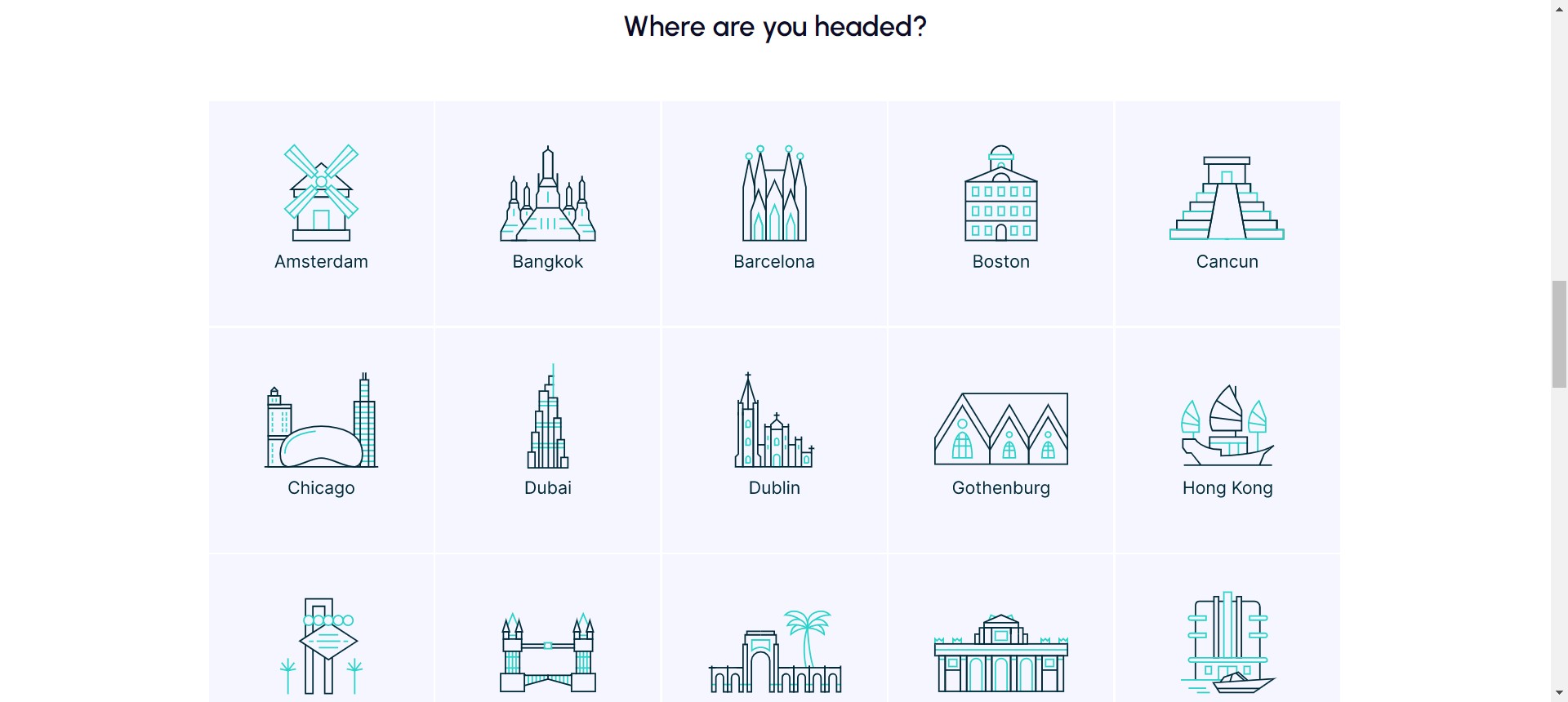This screenshot has width=1568, height=702.
Task: Open the Gothenburg destination tile
Action: pos(1000,440)
